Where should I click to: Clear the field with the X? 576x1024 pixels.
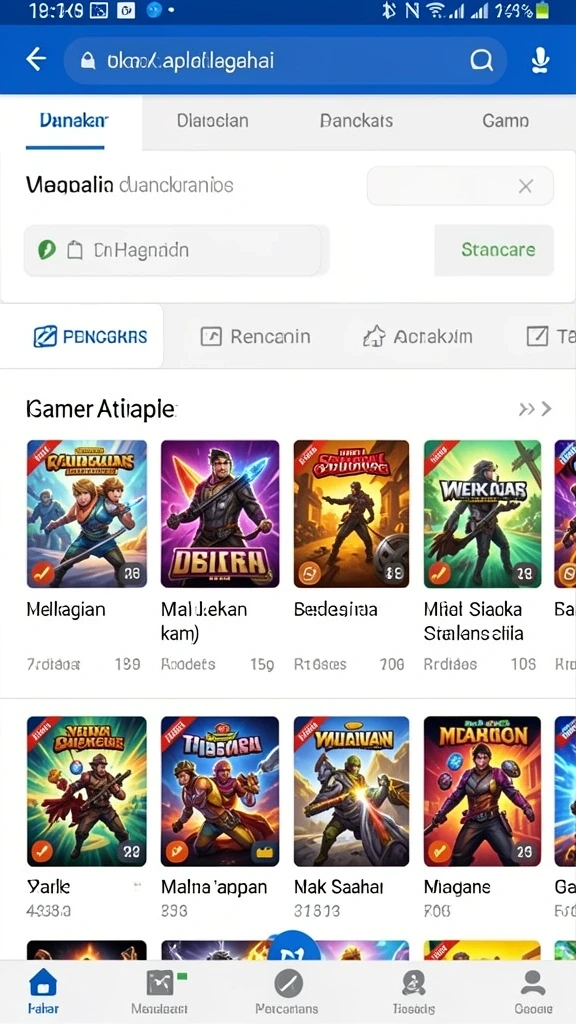(526, 186)
